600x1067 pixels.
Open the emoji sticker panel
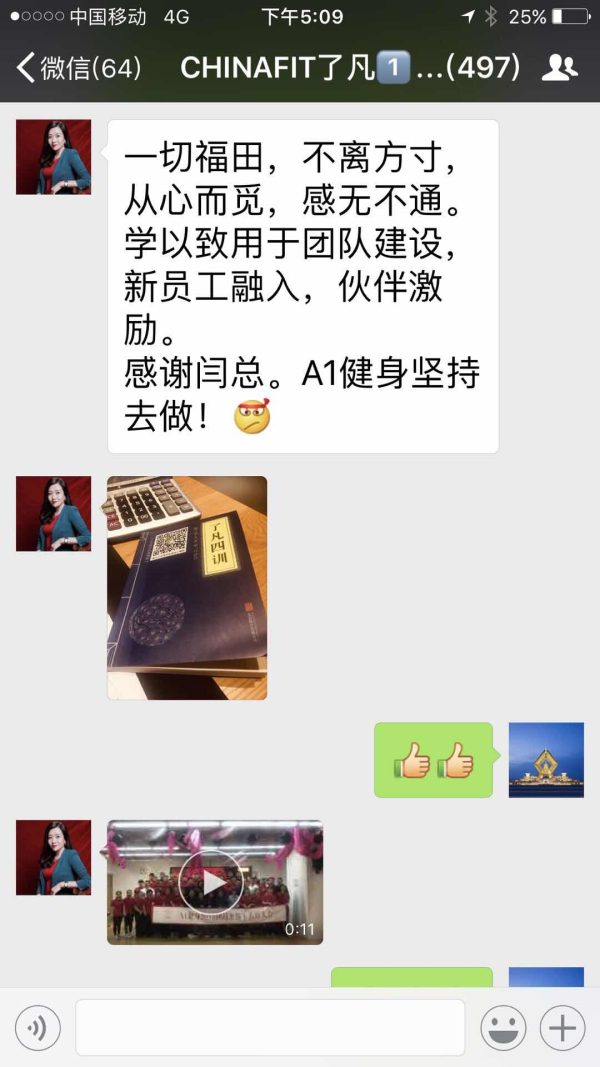[504, 1027]
